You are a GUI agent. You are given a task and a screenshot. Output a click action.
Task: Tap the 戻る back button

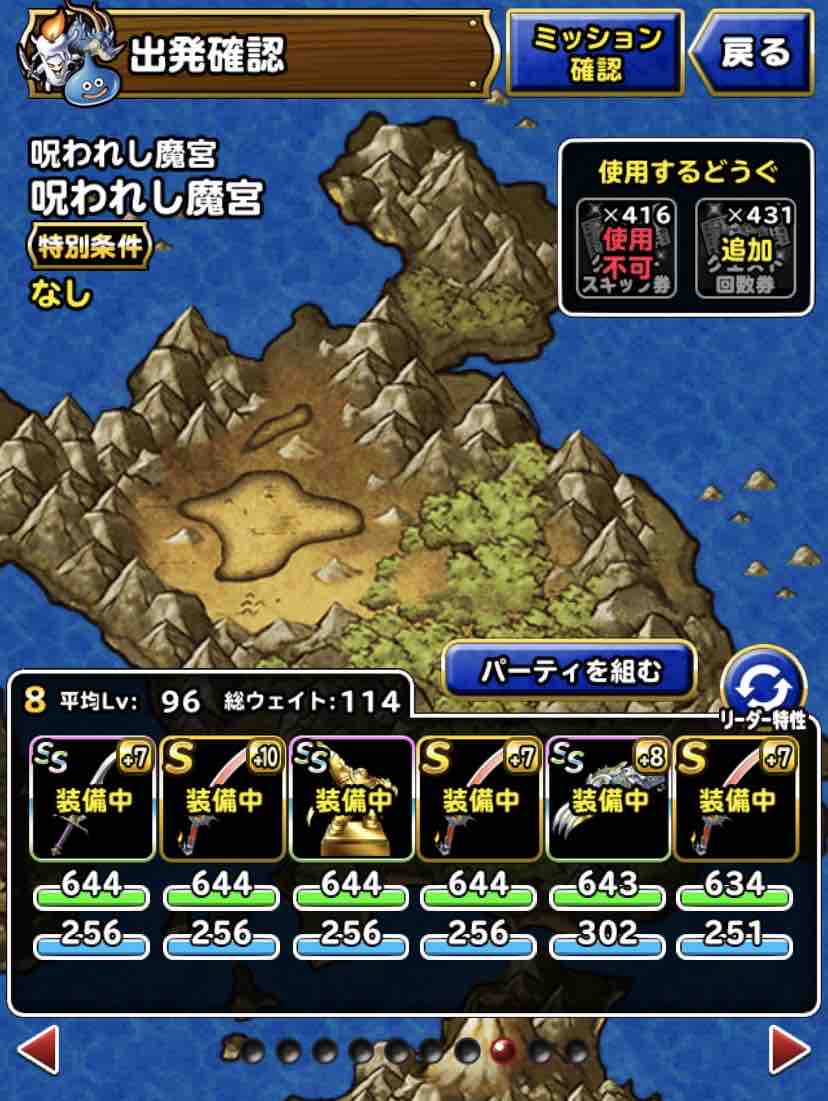tap(756, 53)
